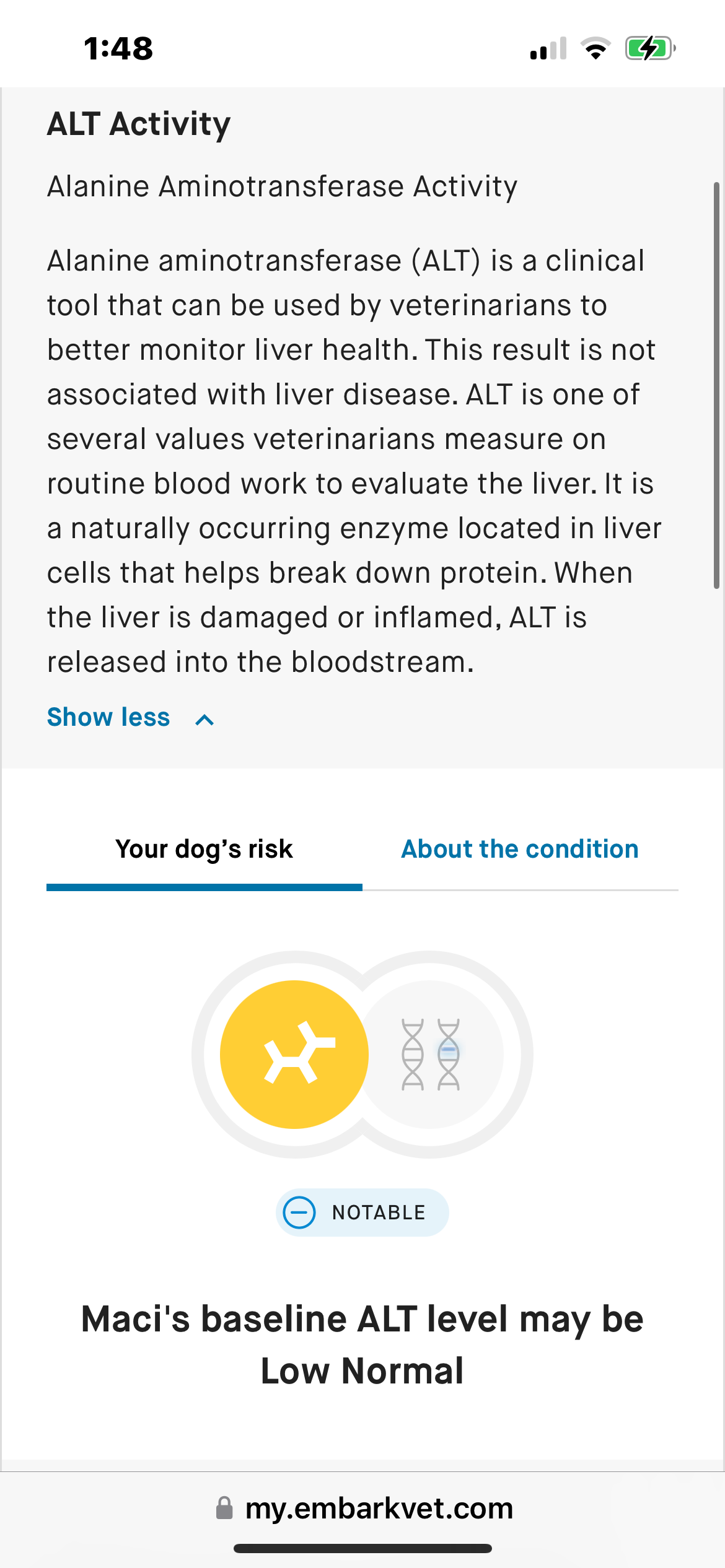
Task: Tap the my.embarkvet.com address bar
Action: click(364, 1508)
